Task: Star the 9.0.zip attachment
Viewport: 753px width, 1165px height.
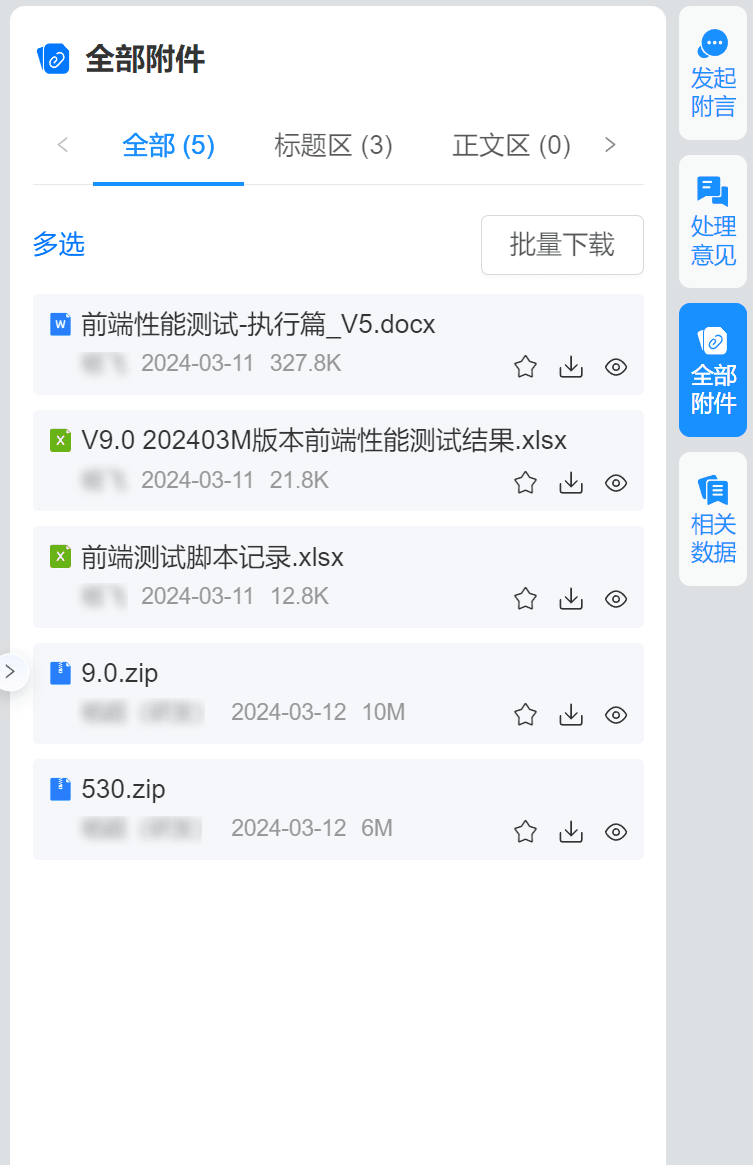Action: 526,715
